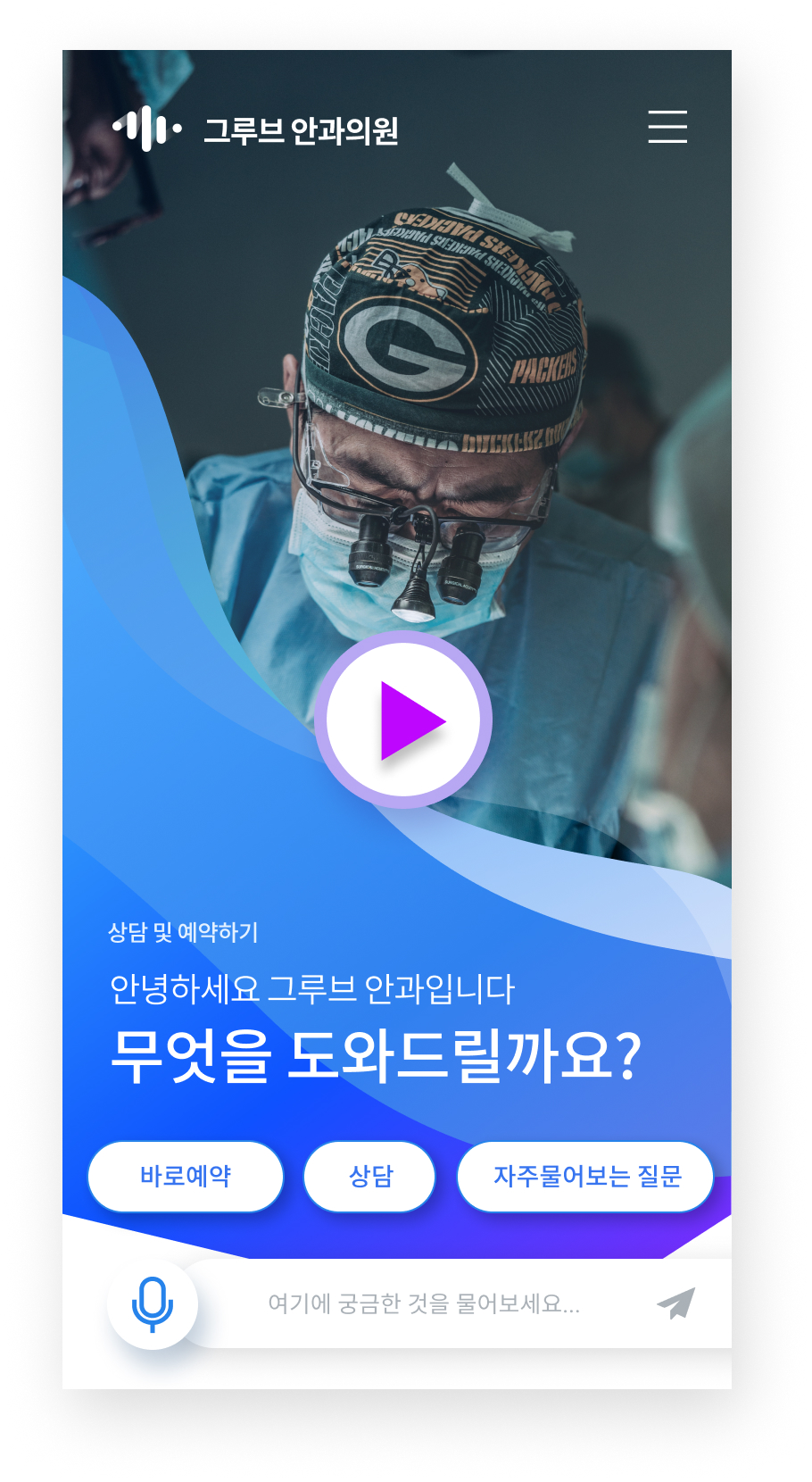Start voice input with the microphone
812x1482 pixels.
(153, 1304)
